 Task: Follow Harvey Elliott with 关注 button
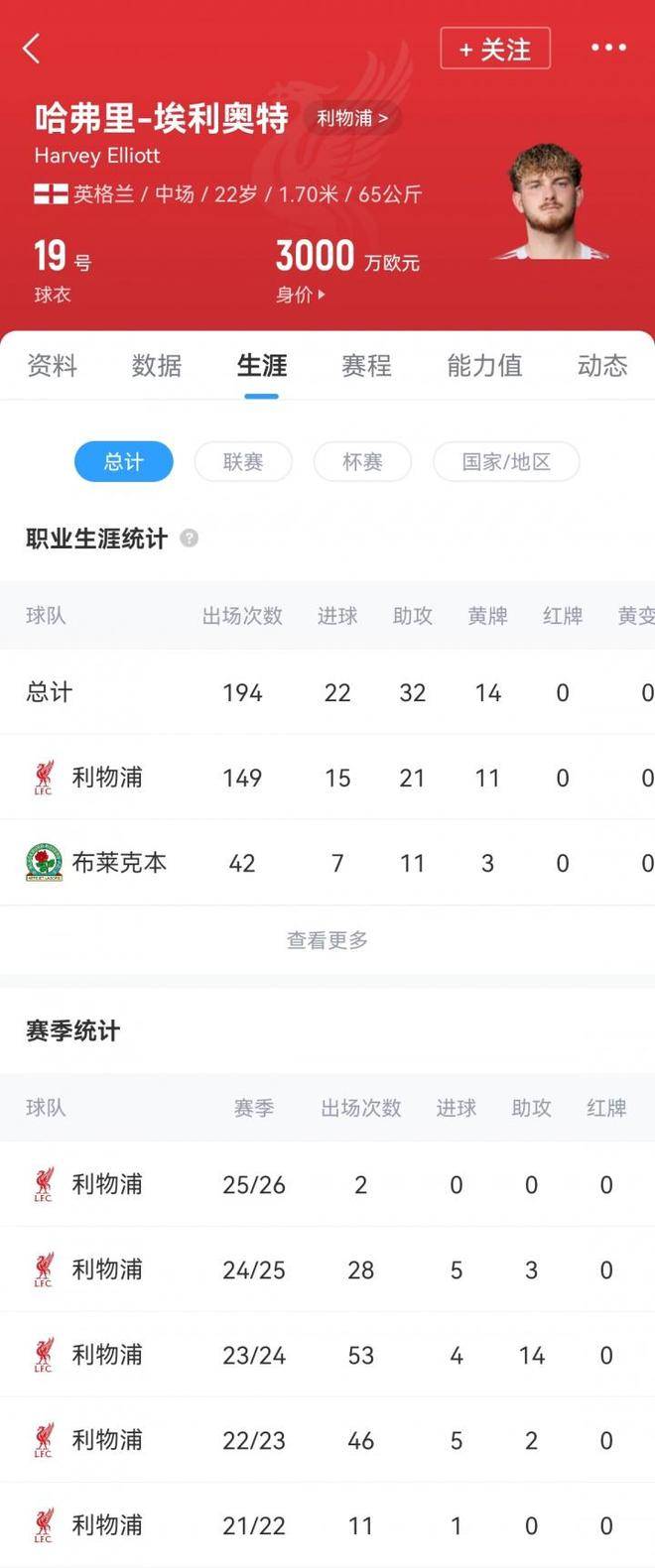494,49
